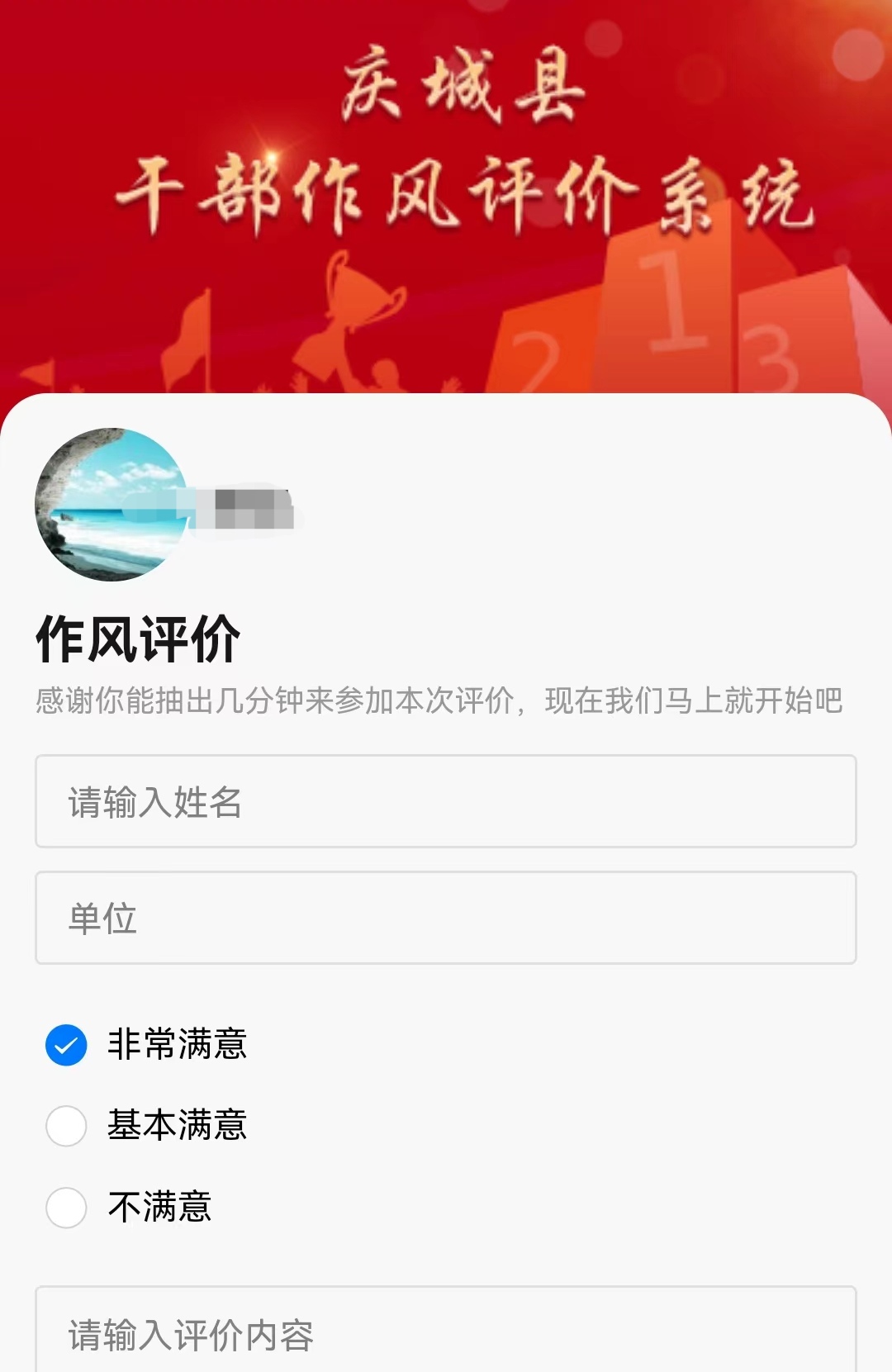The width and height of the screenshot is (892, 1372).
Task: Tap the 请输入姓名 name field
Action: coord(446,801)
